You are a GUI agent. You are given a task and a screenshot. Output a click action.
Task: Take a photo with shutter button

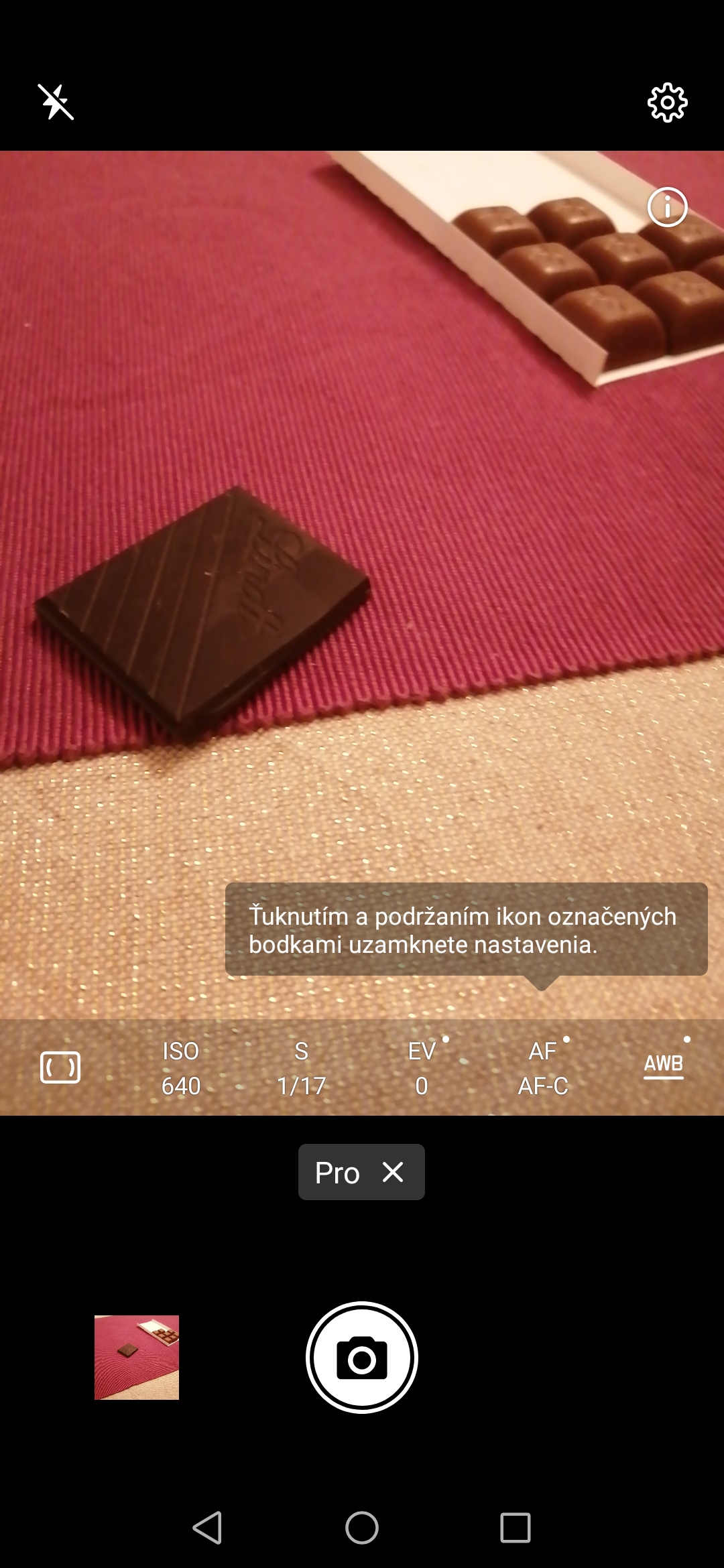click(362, 1358)
